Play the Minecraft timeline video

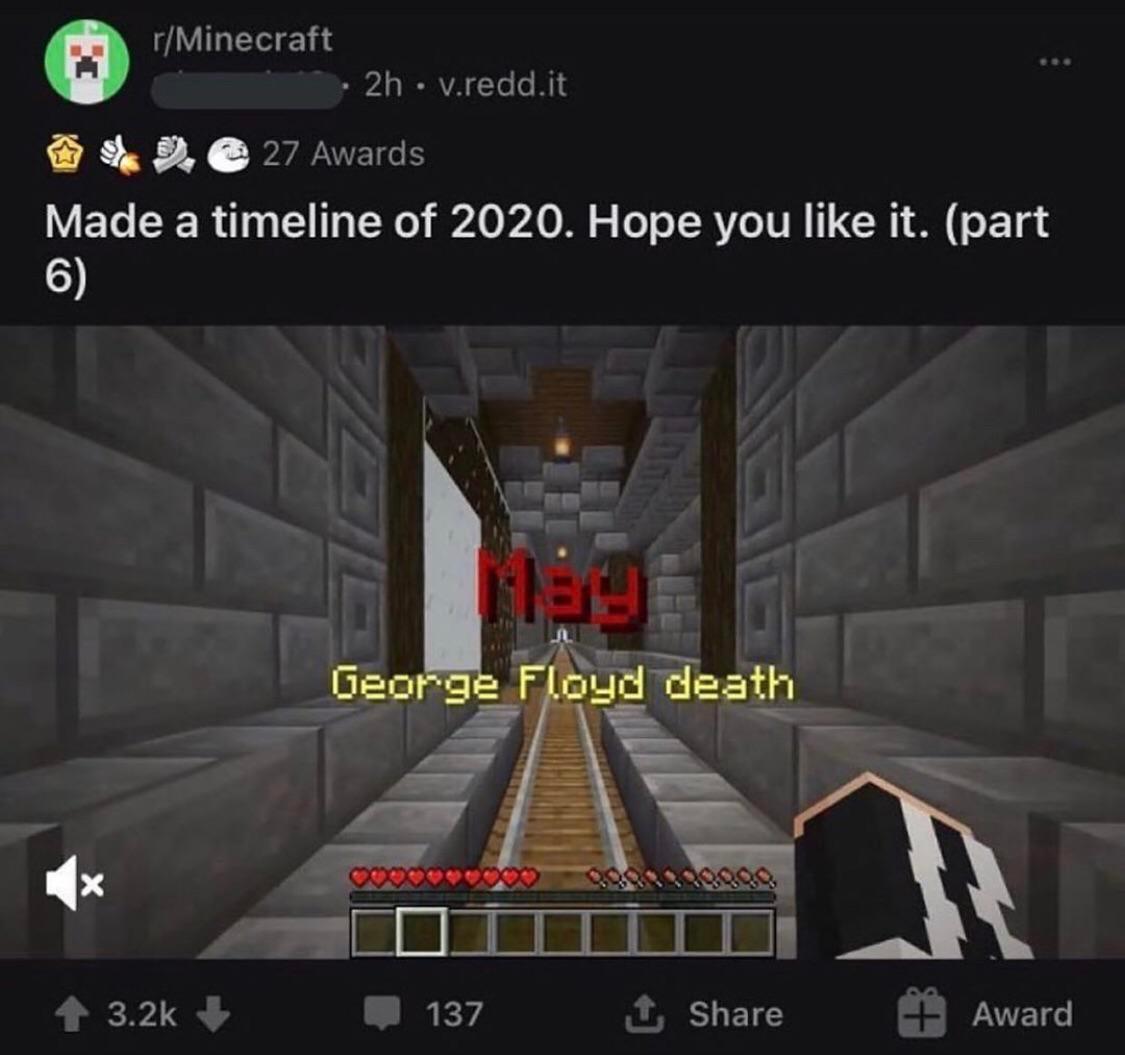tap(562, 640)
